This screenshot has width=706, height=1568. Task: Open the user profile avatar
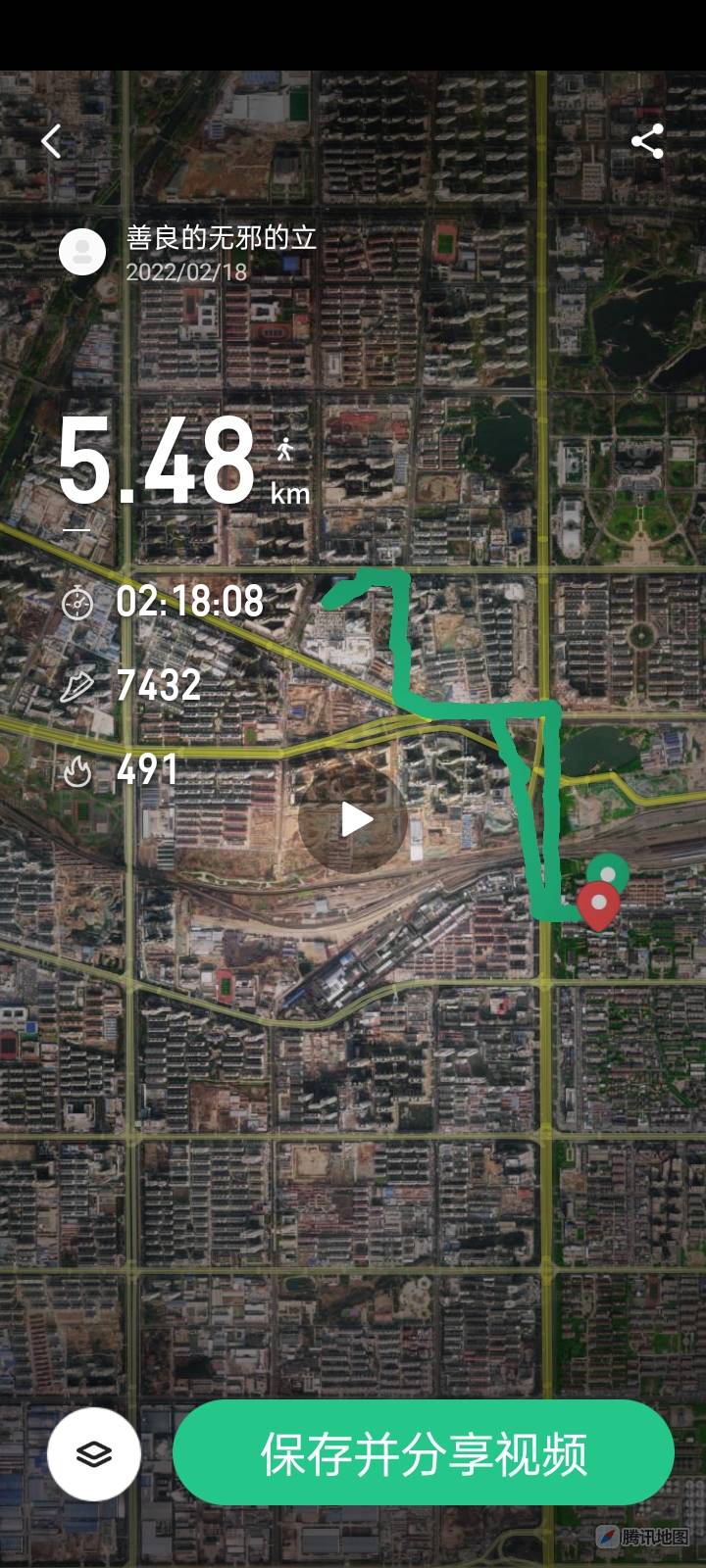[82, 253]
